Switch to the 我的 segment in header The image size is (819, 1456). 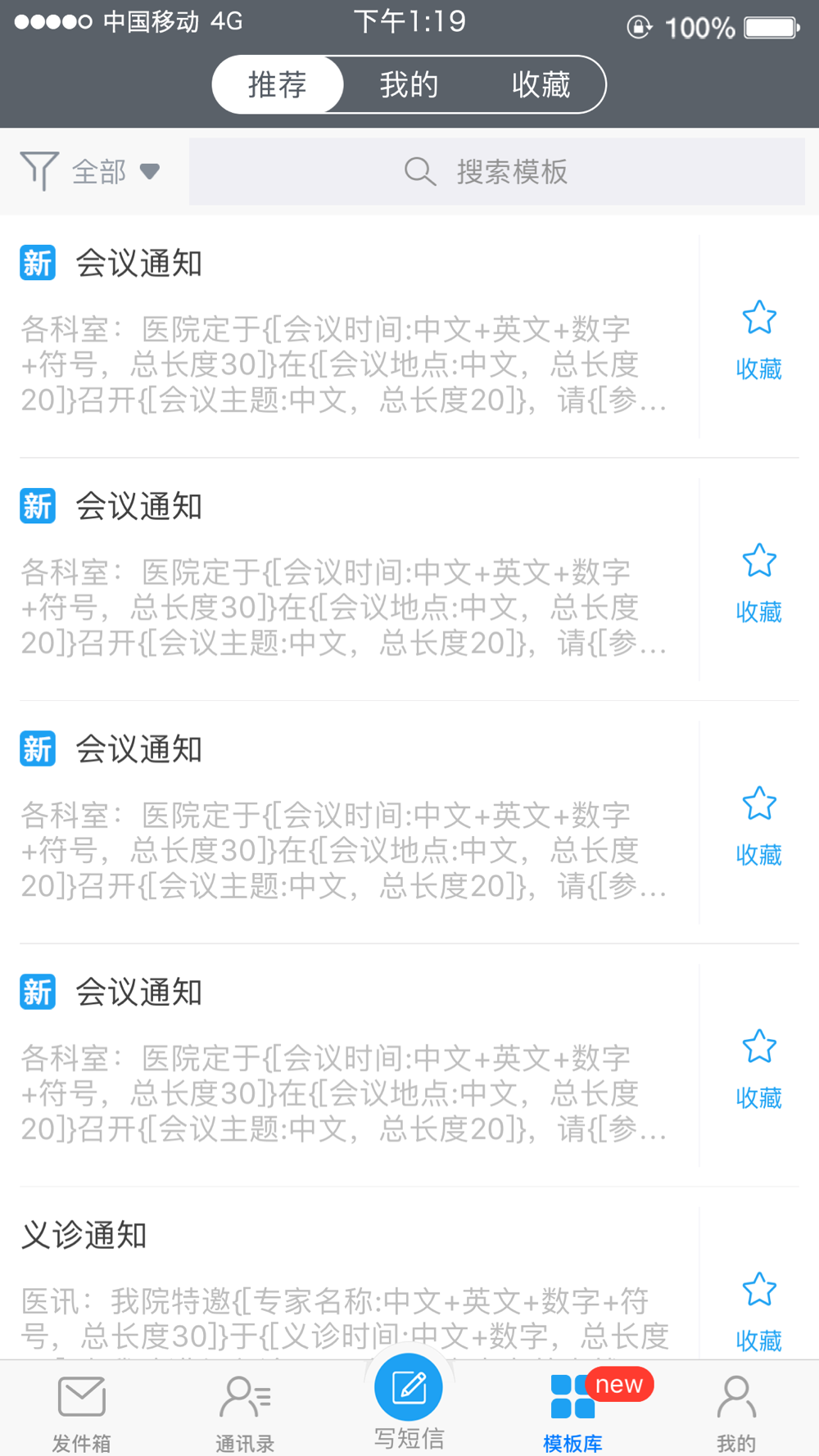tap(409, 84)
